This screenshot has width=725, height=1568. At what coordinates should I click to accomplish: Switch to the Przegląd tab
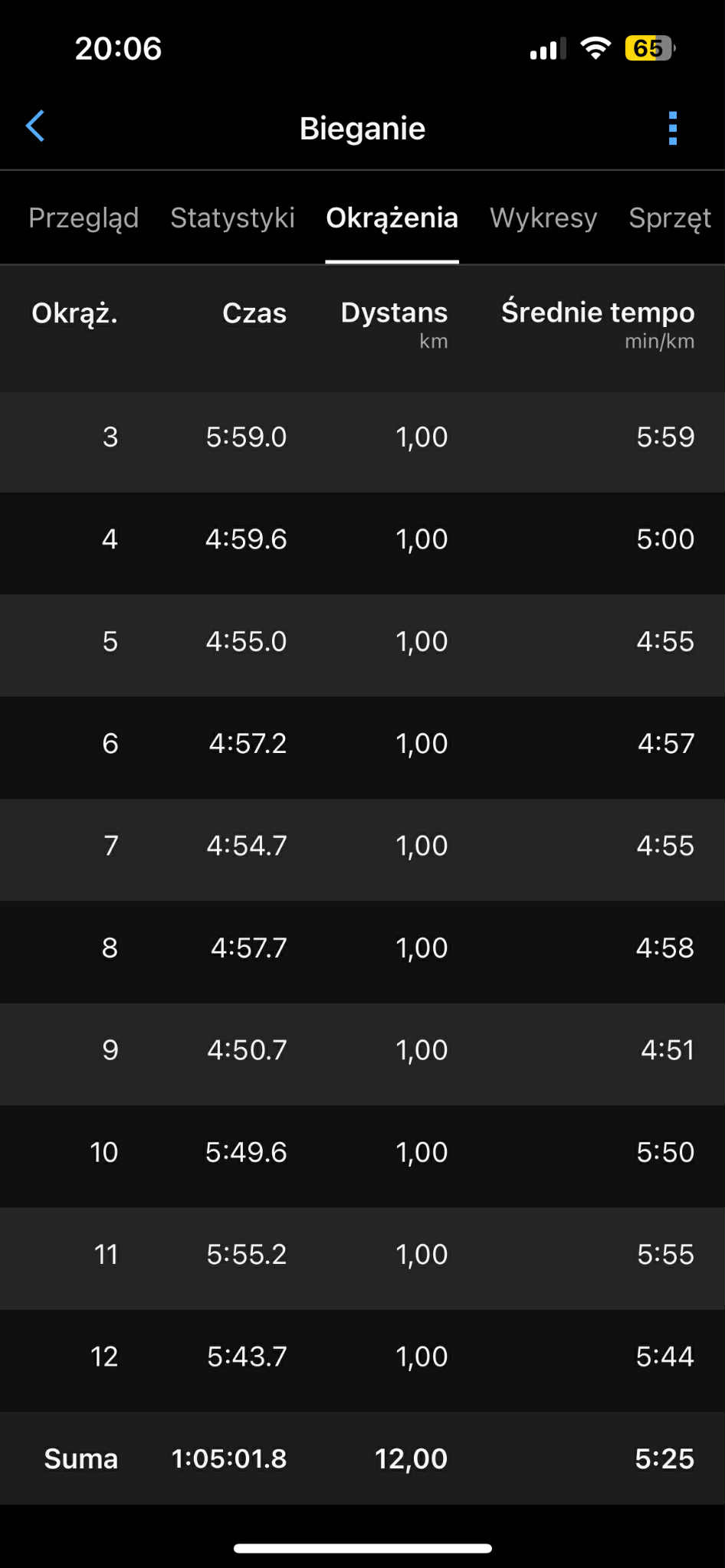(x=84, y=218)
